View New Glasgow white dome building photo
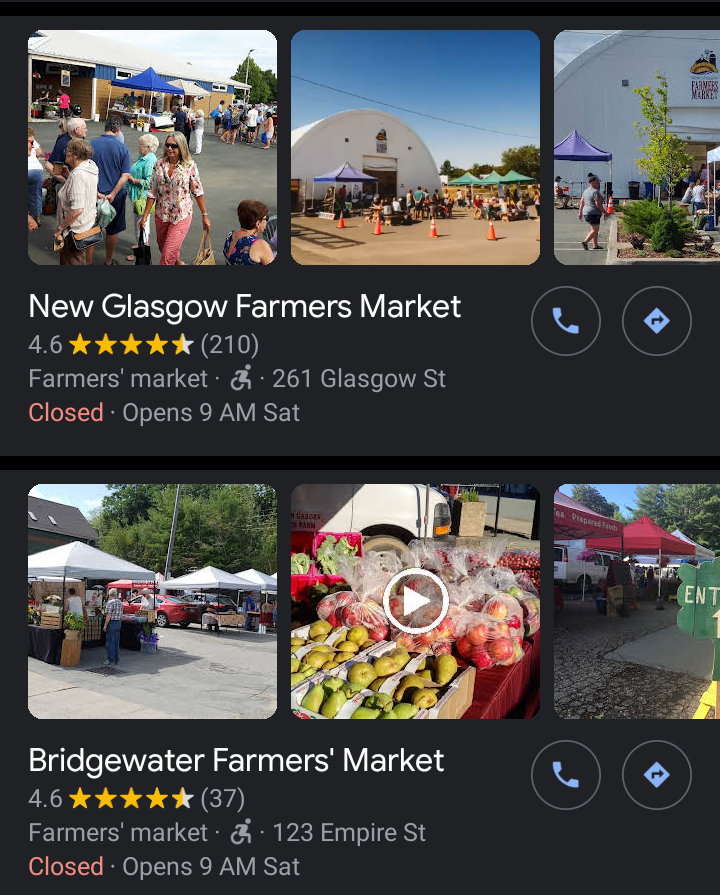The height and width of the screenshot is (895, 720). tap(415, 148)
